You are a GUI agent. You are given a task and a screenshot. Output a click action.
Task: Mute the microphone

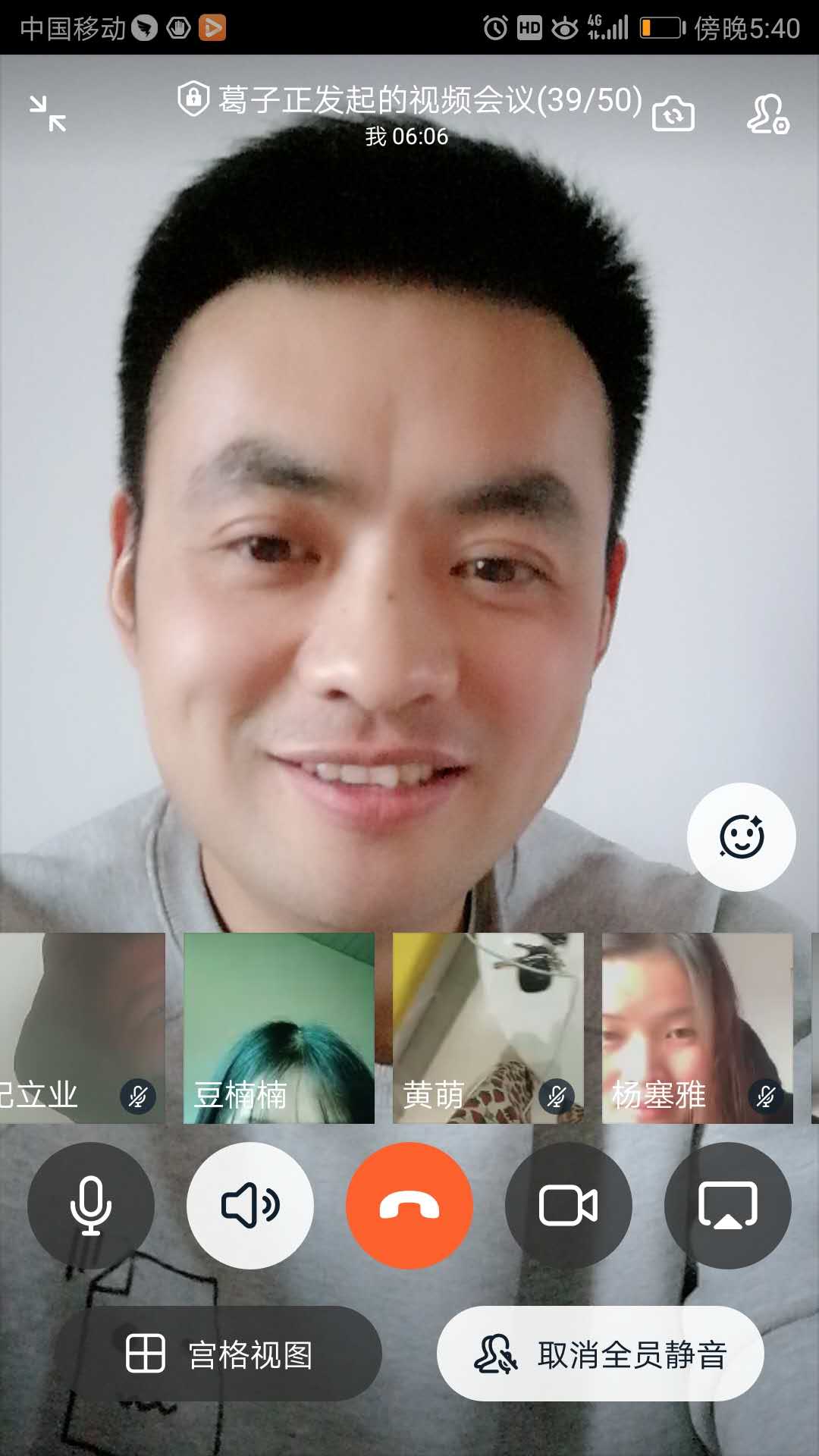click(x=91, y=1205)
